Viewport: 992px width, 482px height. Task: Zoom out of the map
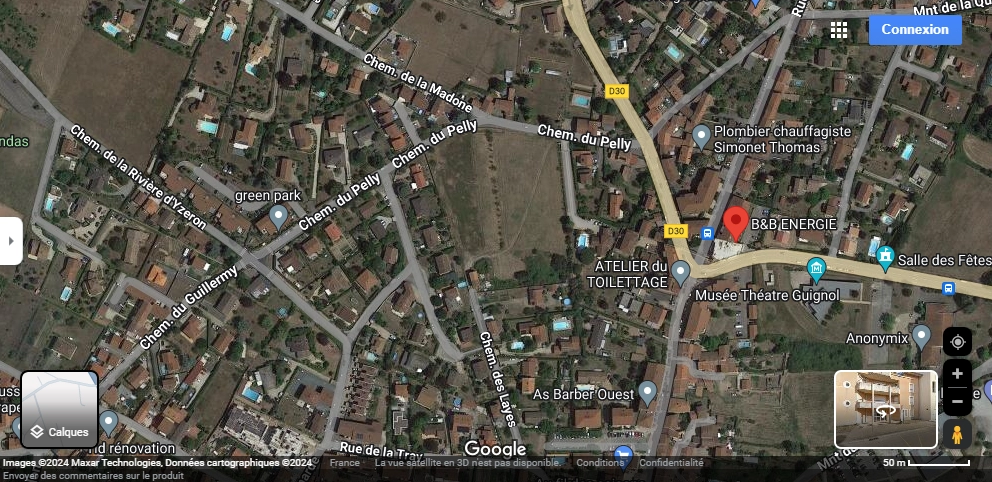957,402
